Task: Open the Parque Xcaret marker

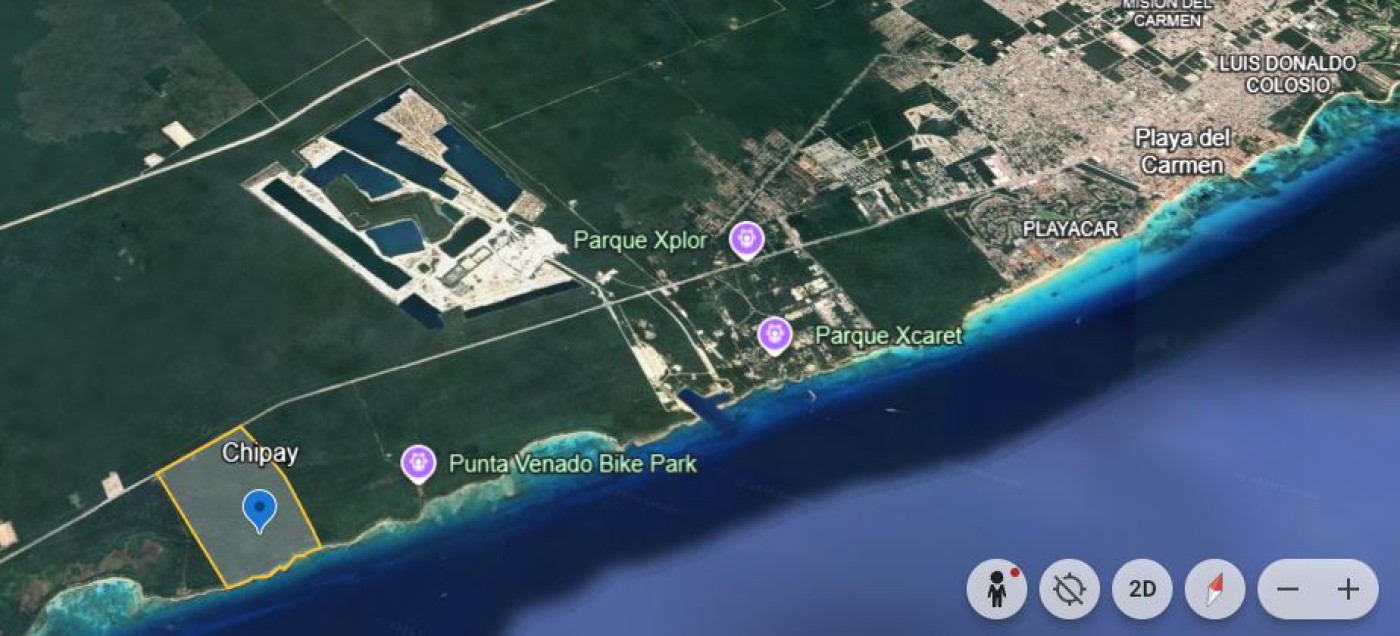Action: click(x=775, y=335)
